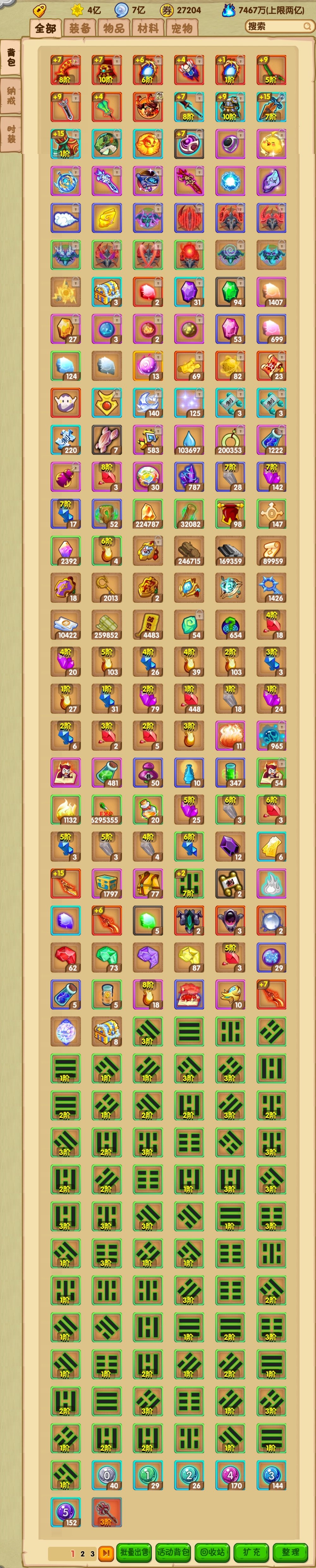Select the water drop item 103697

189,439
